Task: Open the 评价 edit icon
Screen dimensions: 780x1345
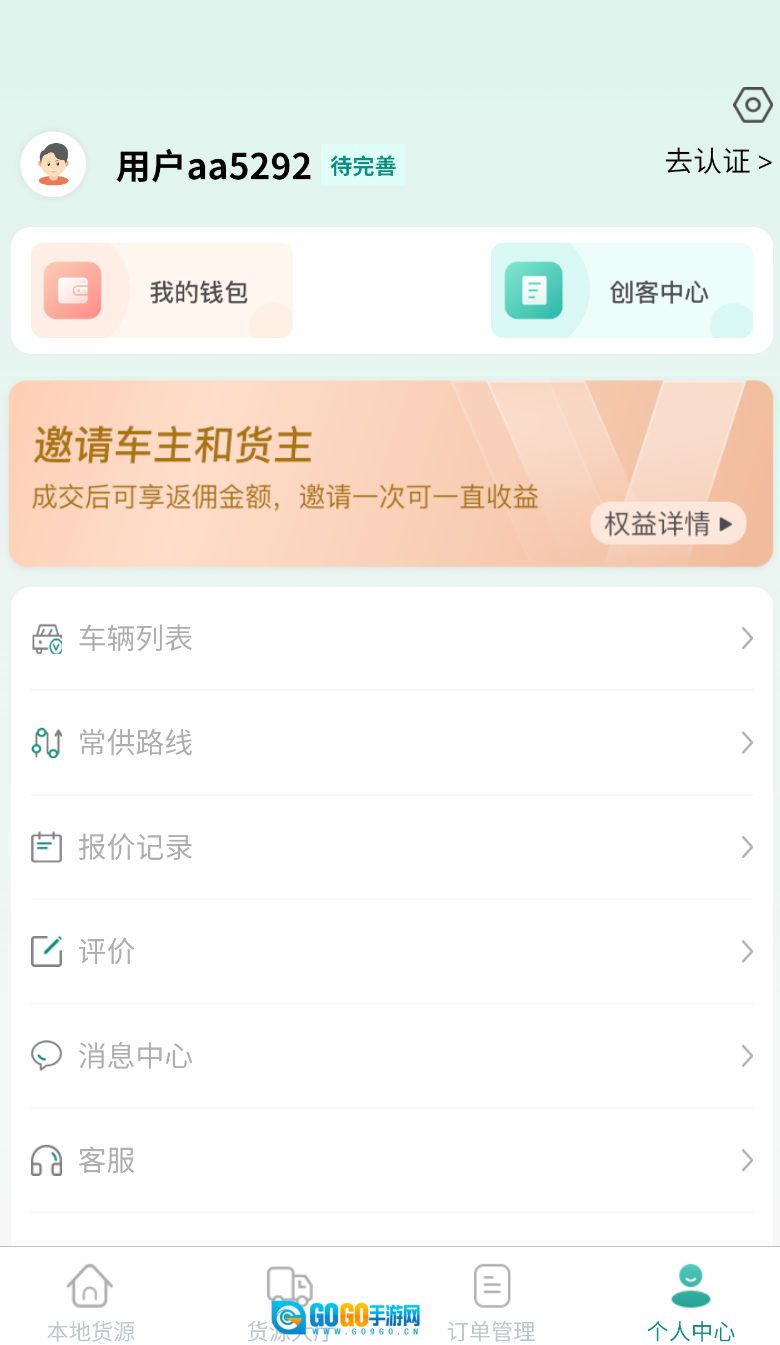Action: point(46,951)
